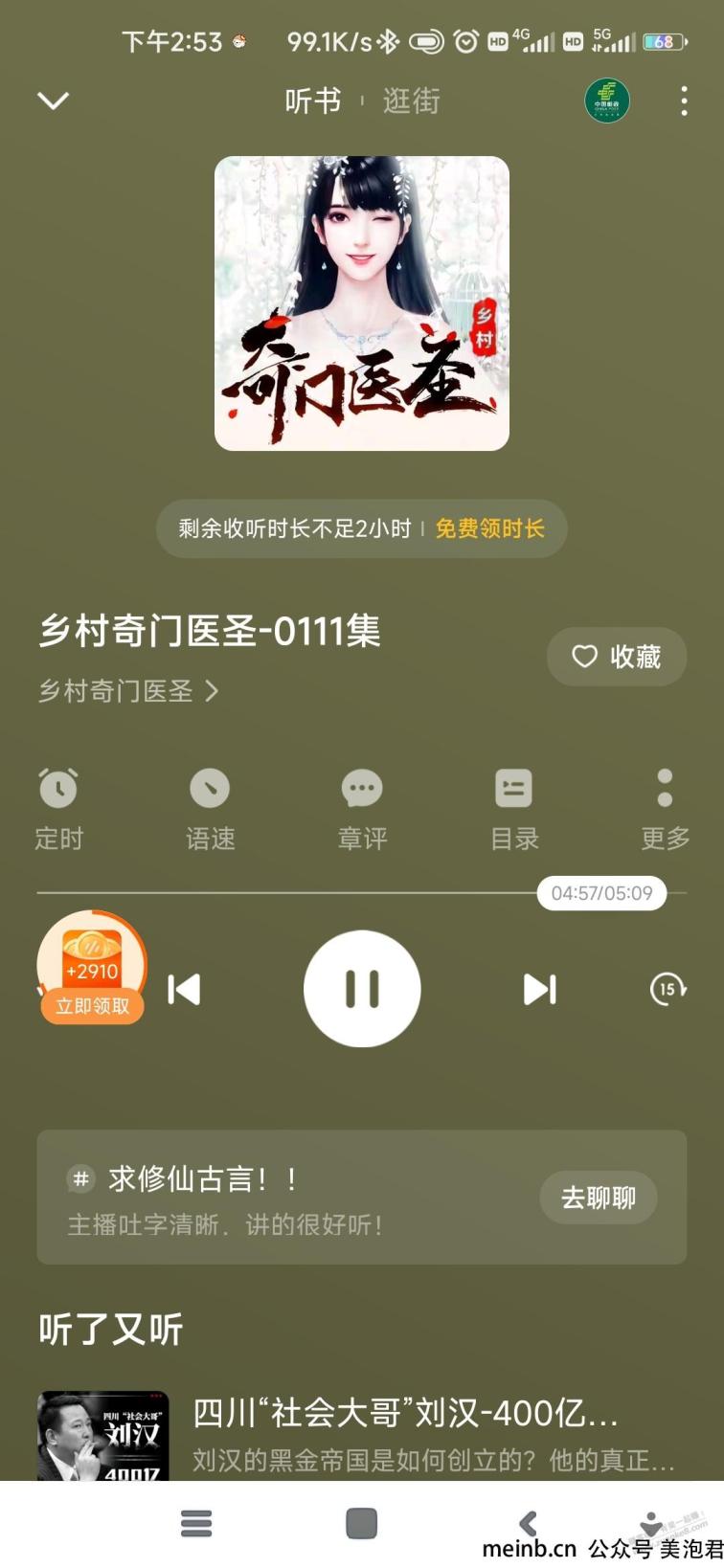
Task: Tap the system home button
Action: pyautogui.click(x=361, y=1523)
